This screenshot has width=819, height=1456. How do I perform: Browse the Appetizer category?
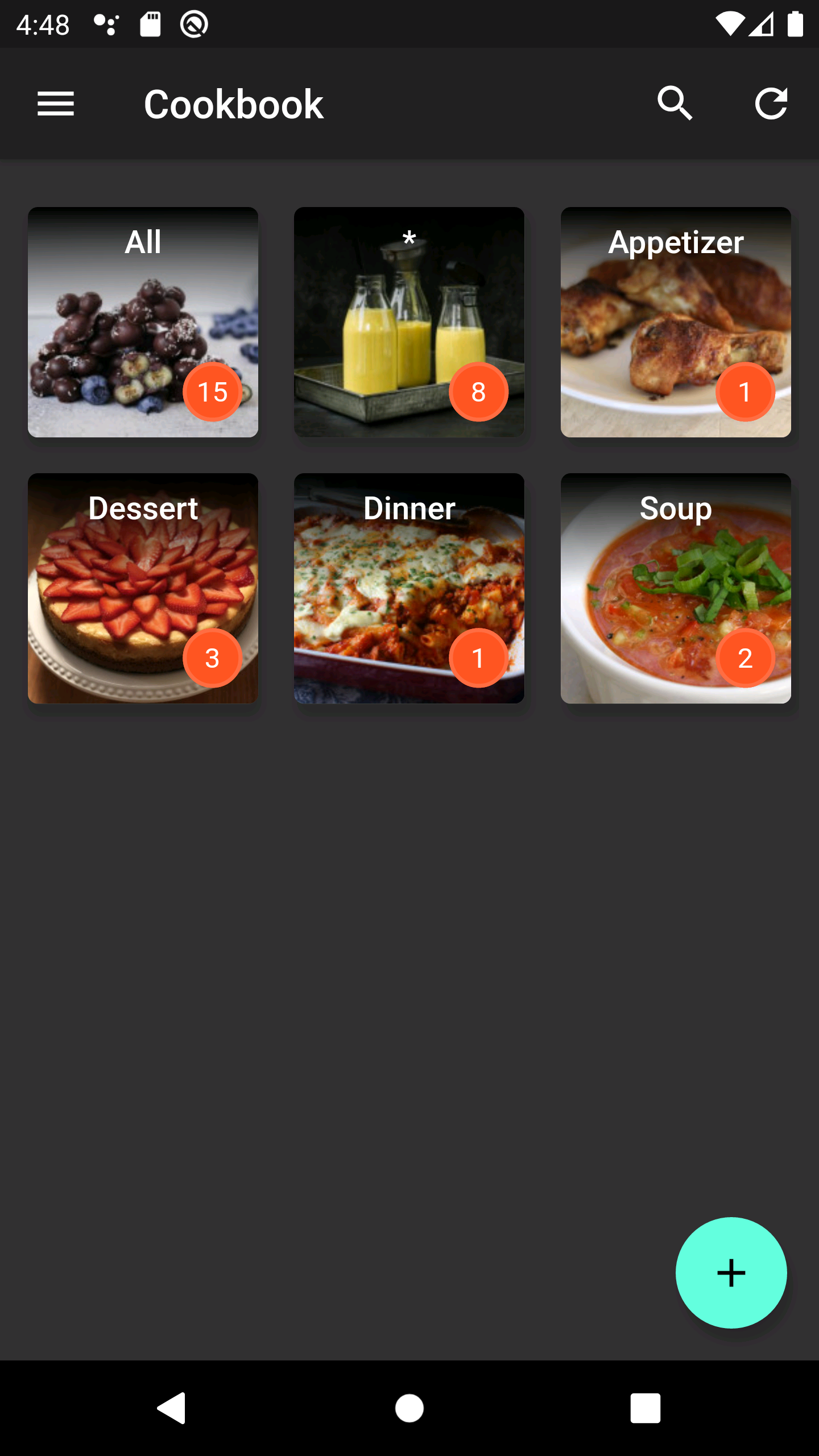click(676, 322)
